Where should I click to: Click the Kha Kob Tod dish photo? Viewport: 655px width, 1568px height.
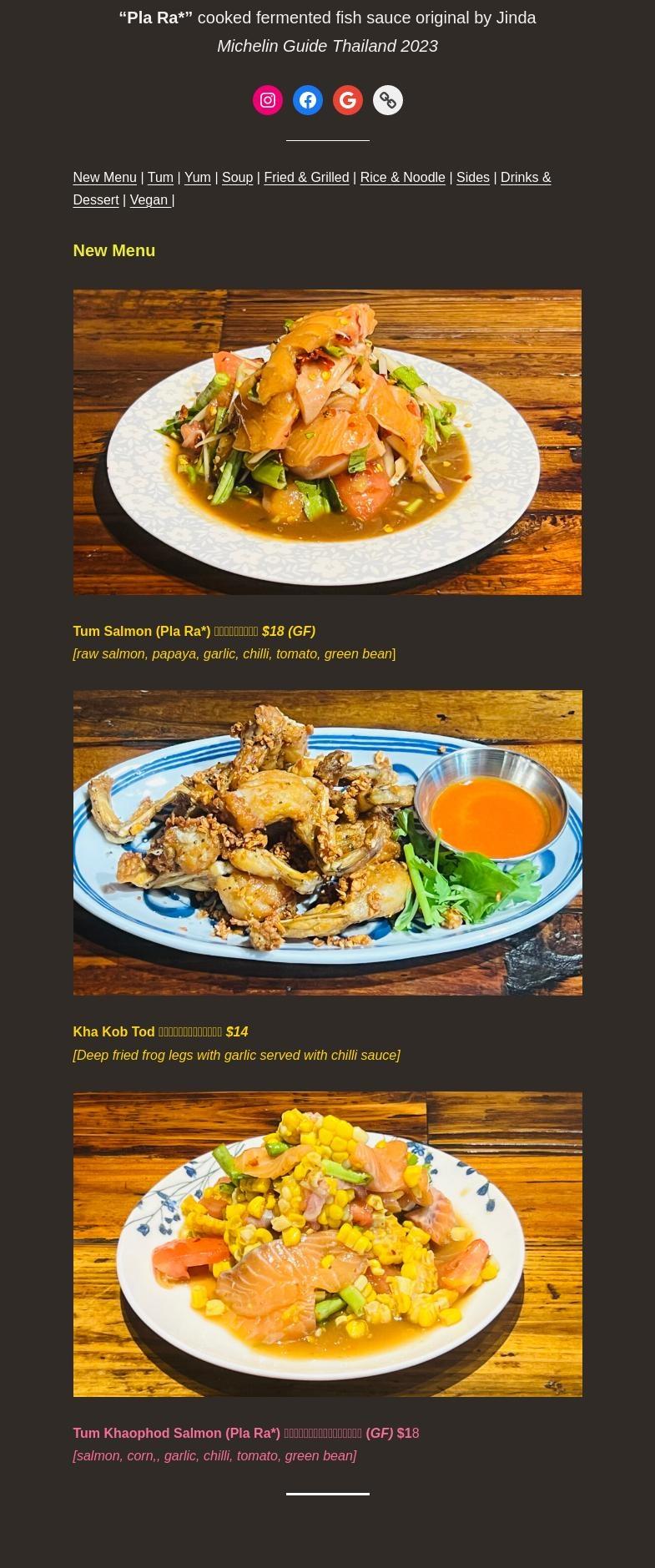327,842
